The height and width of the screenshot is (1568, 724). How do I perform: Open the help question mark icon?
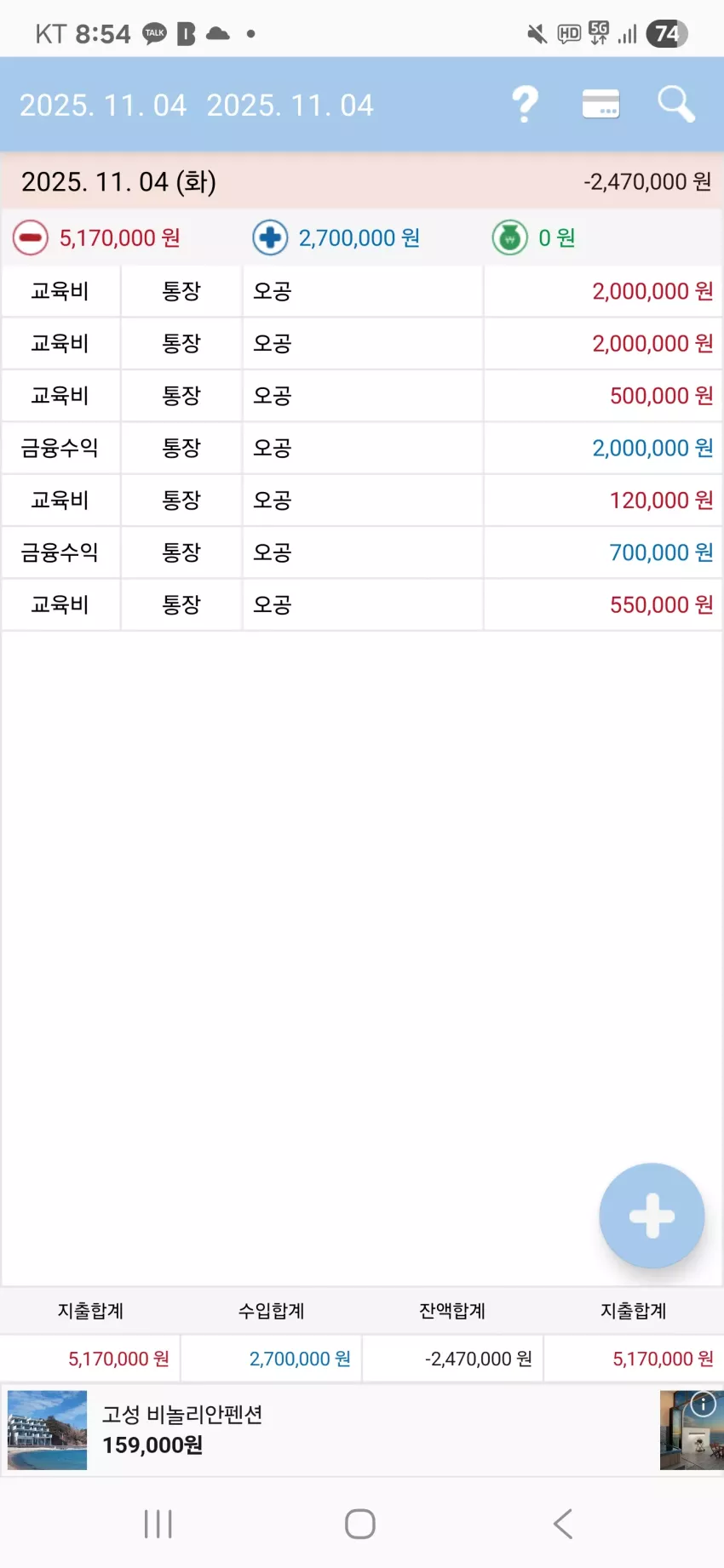point(525,105)
